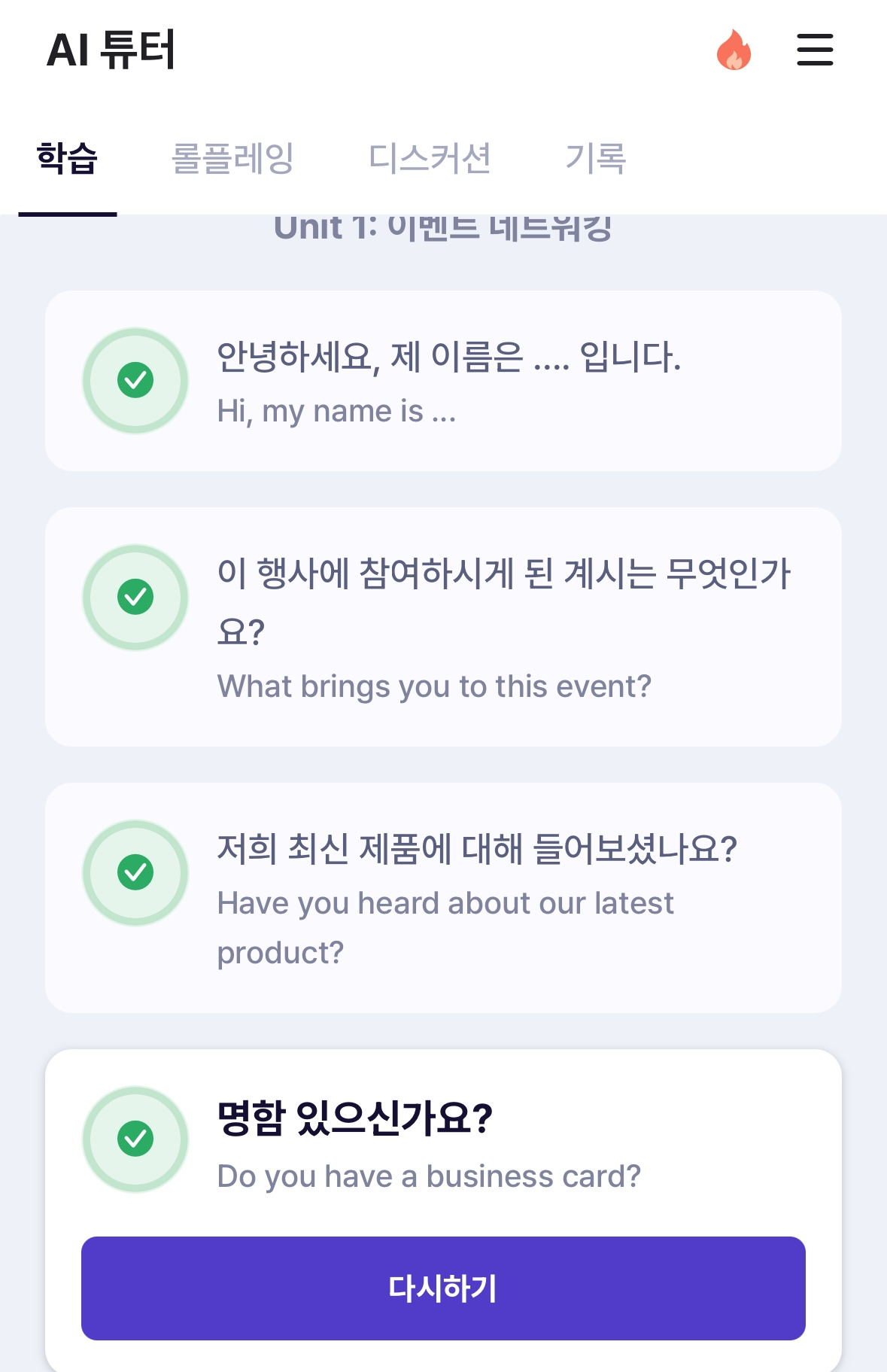Open the hamburger navigation menu
The width and height of the screenshot is (887, 1372).
pos(814,50)
